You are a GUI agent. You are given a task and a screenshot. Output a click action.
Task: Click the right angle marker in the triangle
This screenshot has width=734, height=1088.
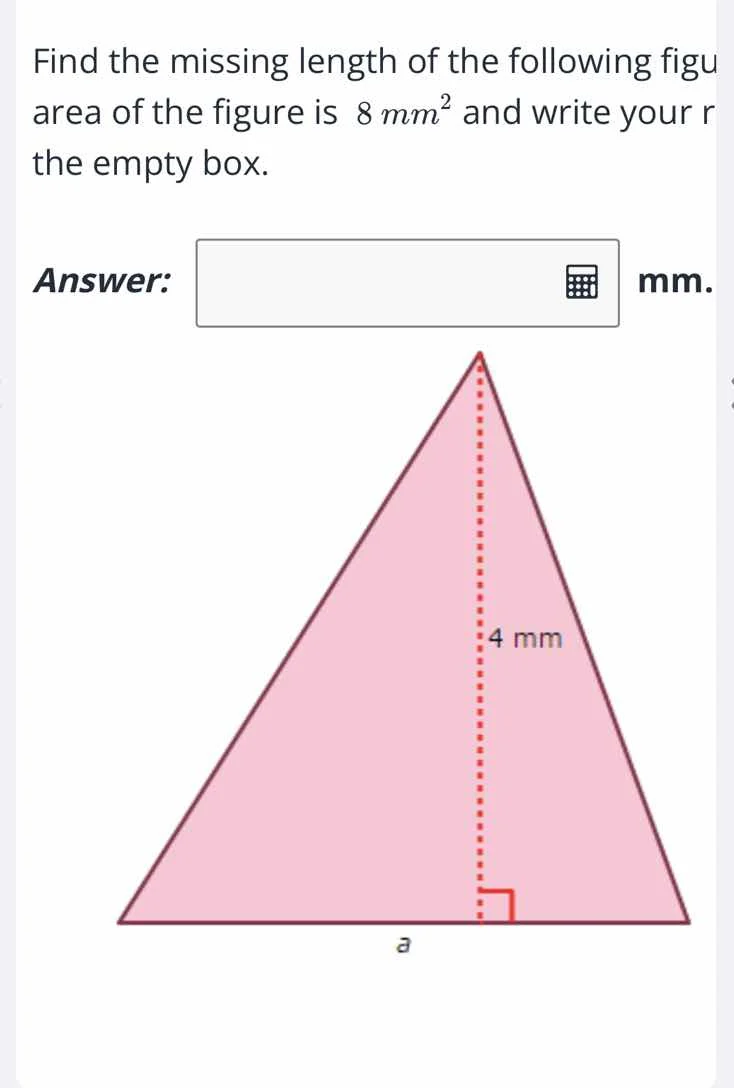click(497, 902)
